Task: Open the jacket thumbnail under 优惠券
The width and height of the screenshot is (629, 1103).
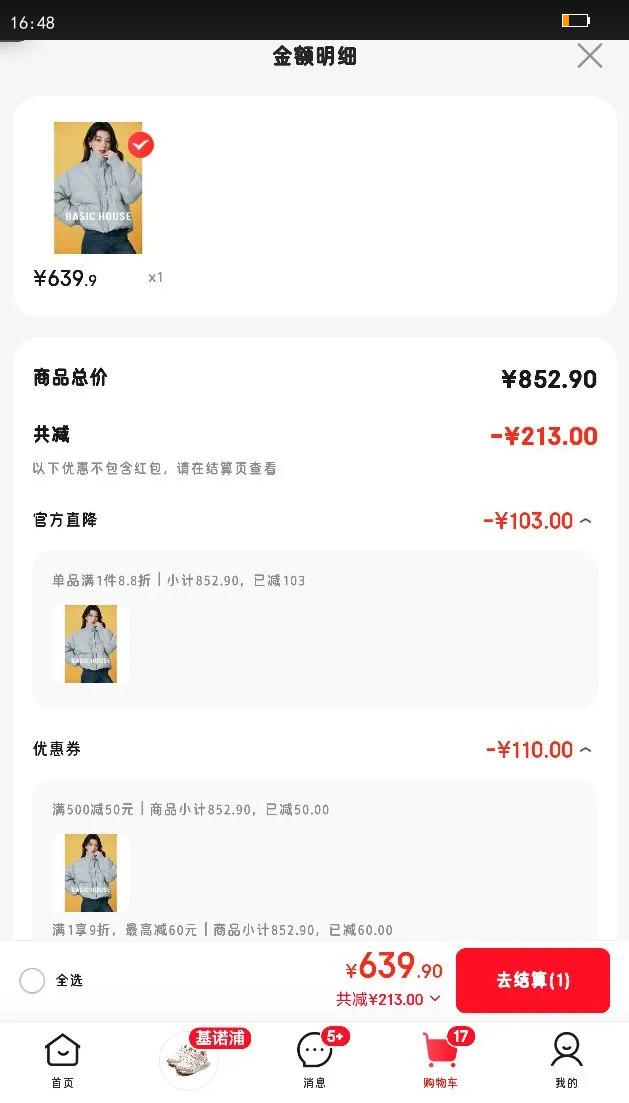Action: point(91,873)
